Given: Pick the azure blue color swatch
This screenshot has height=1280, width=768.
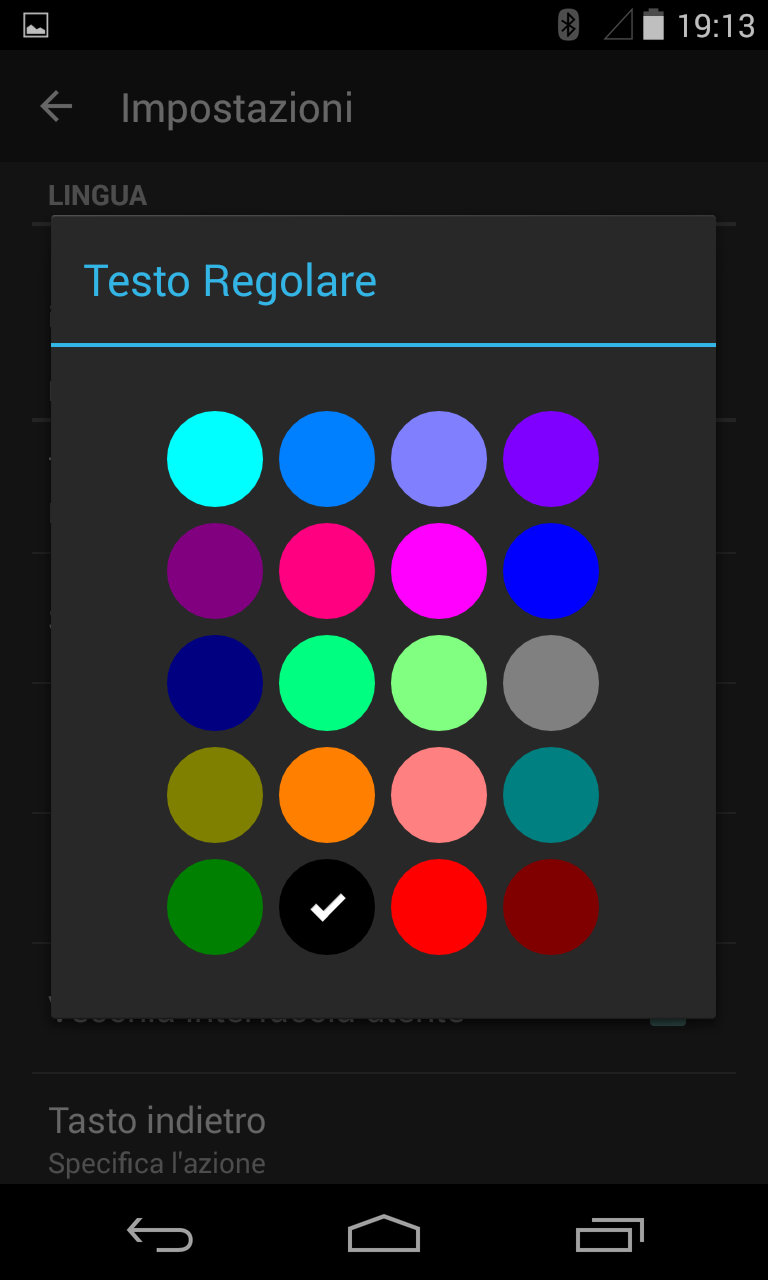Looking at the screenshot, I should [327, 459].
